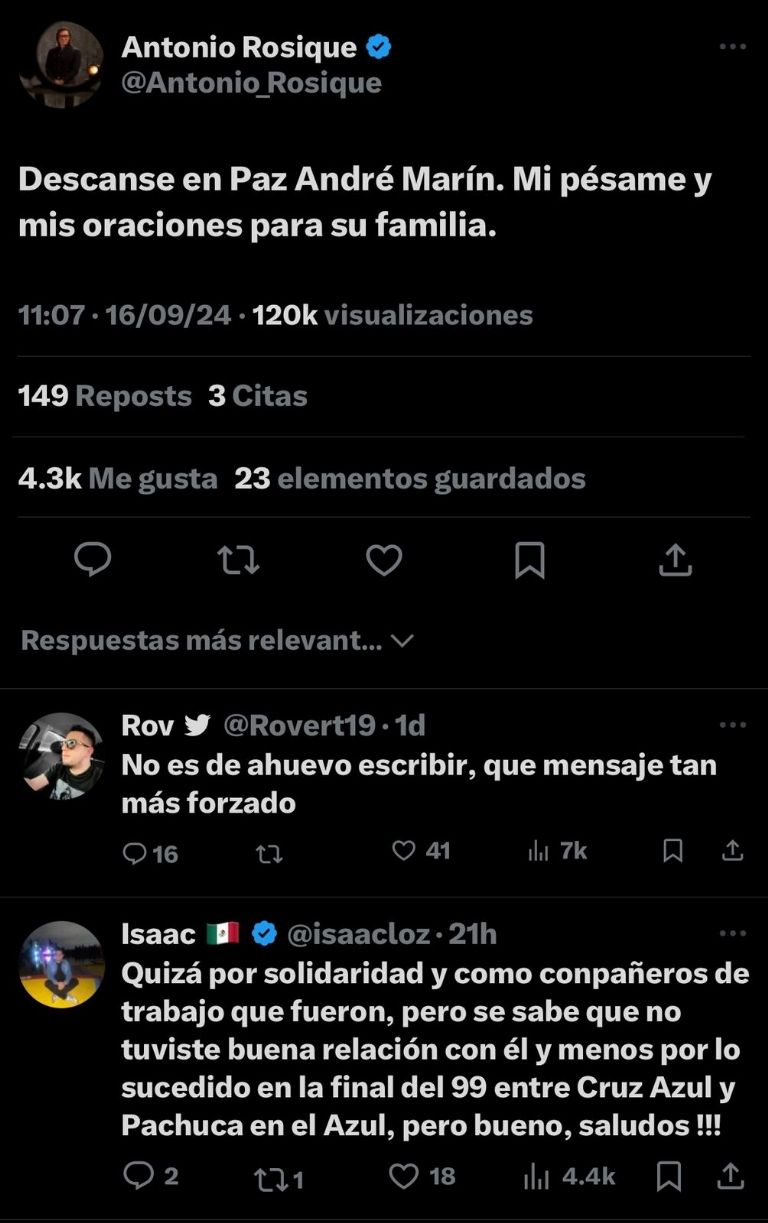Repost Isaac's reply
Viewport: 768px width, 1223px height.
pos(270,1176)
